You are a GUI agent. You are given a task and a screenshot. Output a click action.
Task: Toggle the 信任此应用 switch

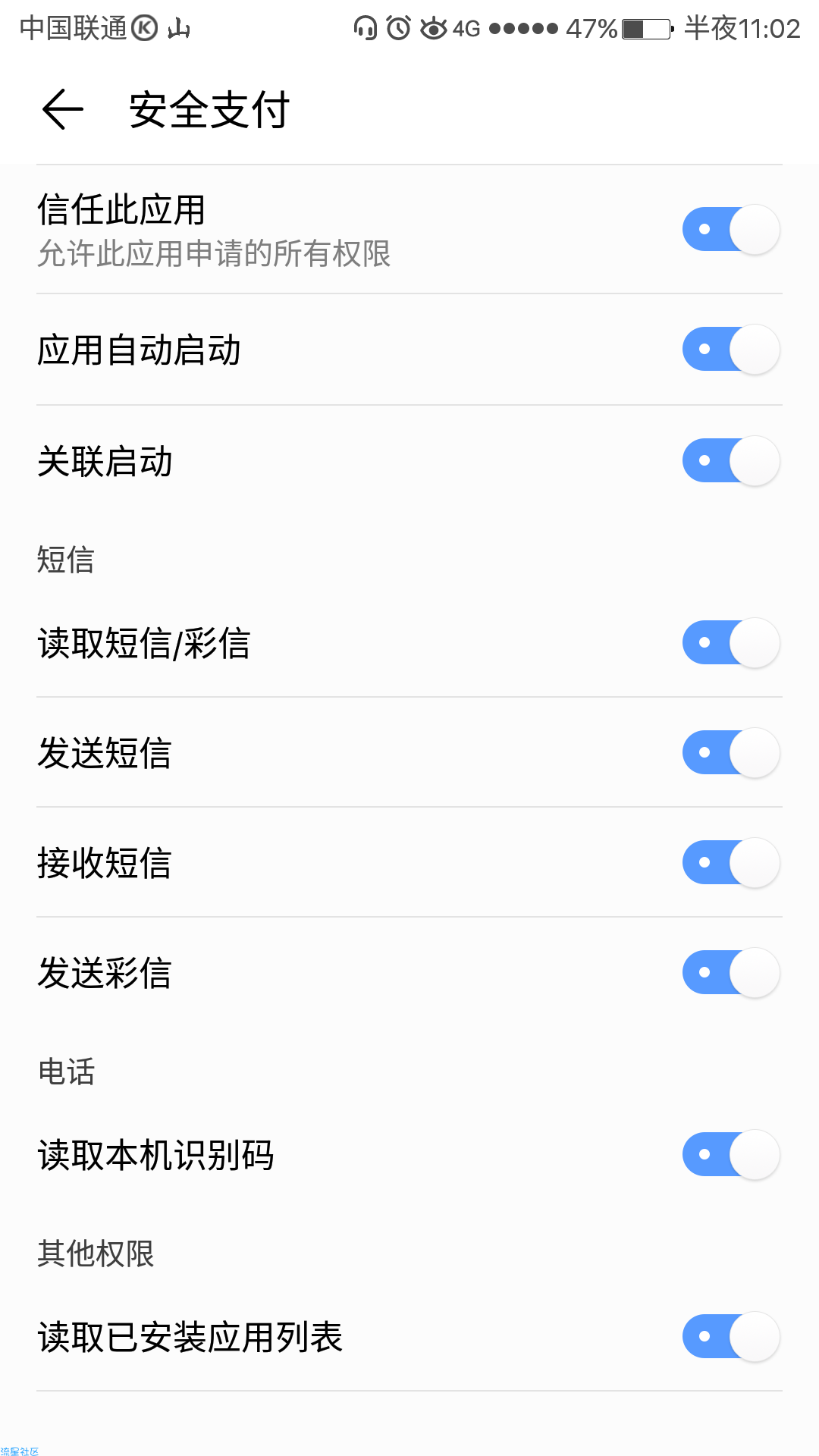click(x=731, y=229)
